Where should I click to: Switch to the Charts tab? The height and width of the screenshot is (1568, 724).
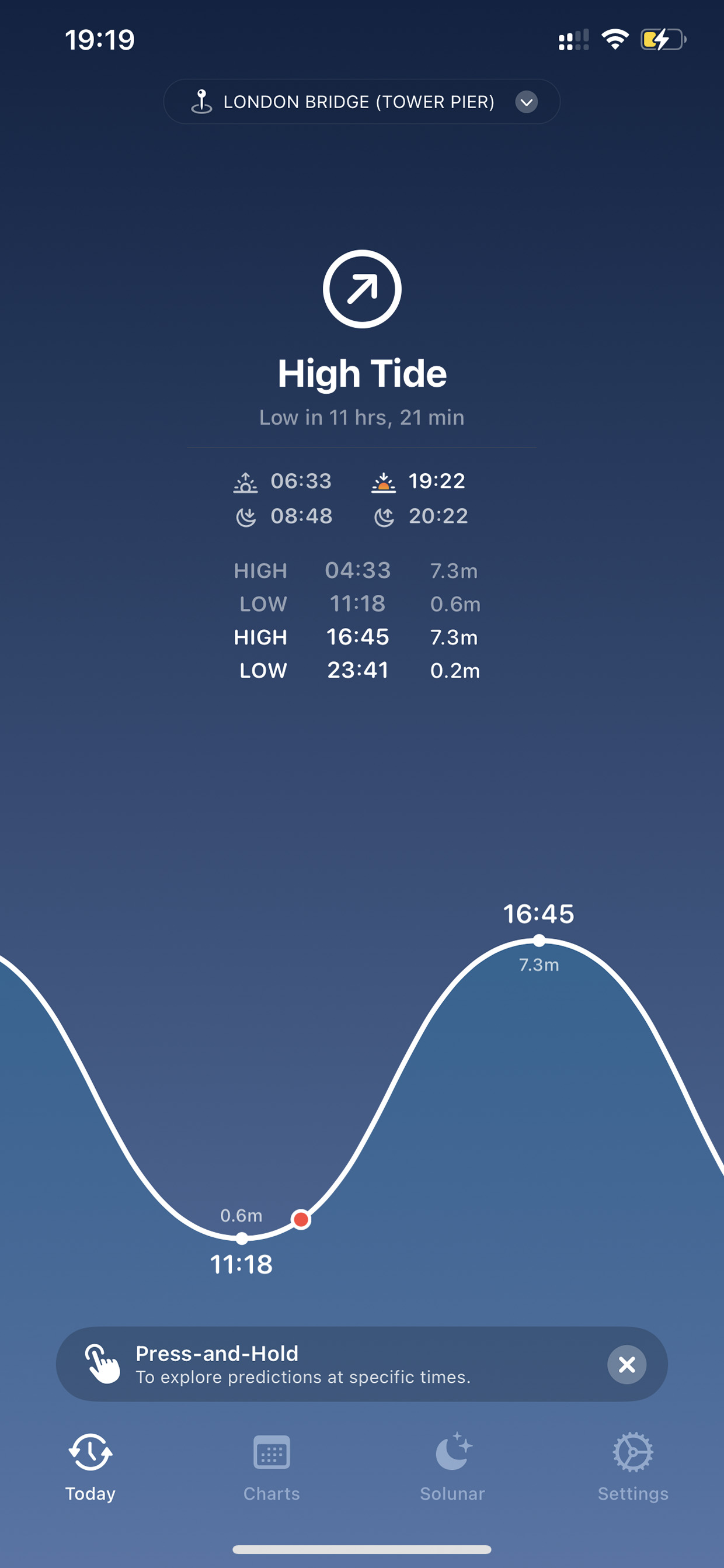(271, 1468)
